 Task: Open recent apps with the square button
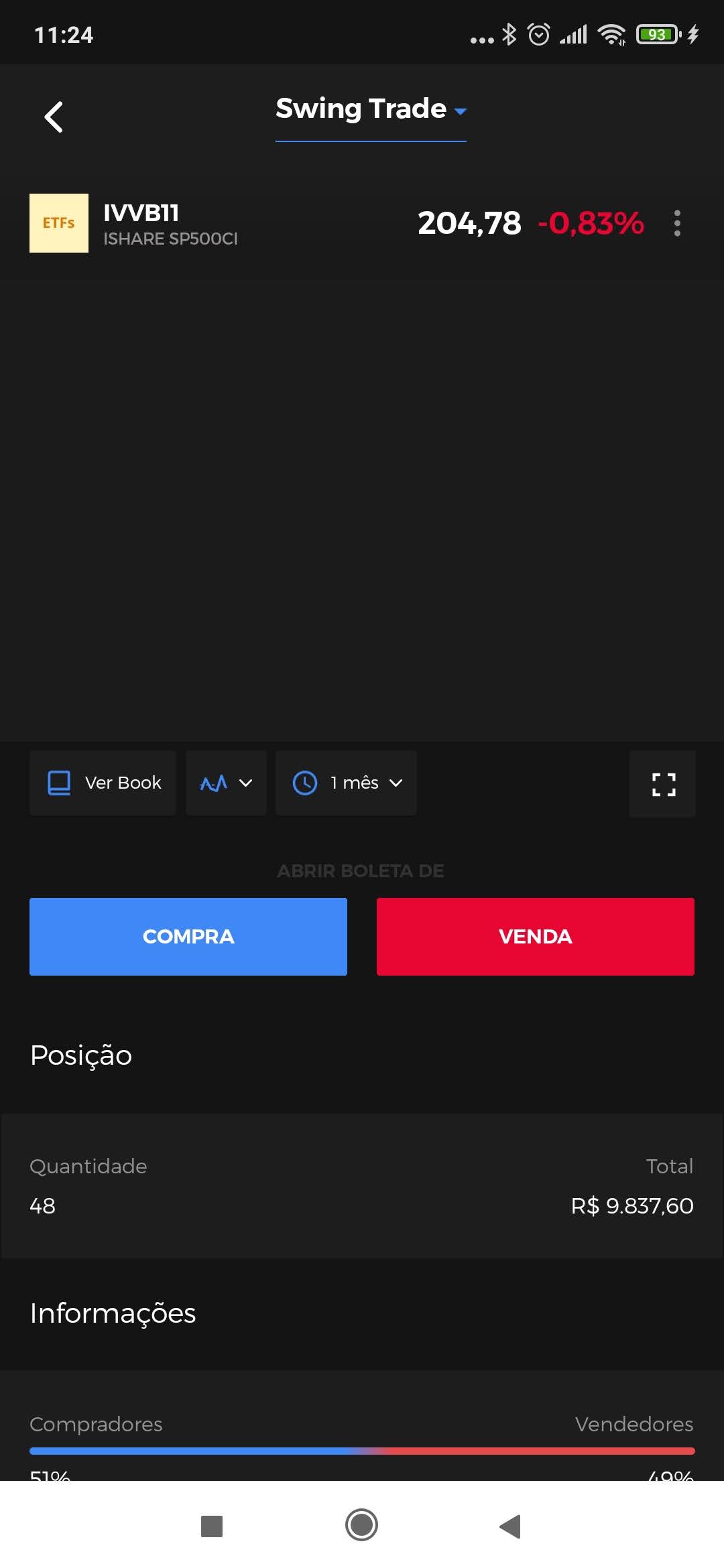pos(212,1526)
